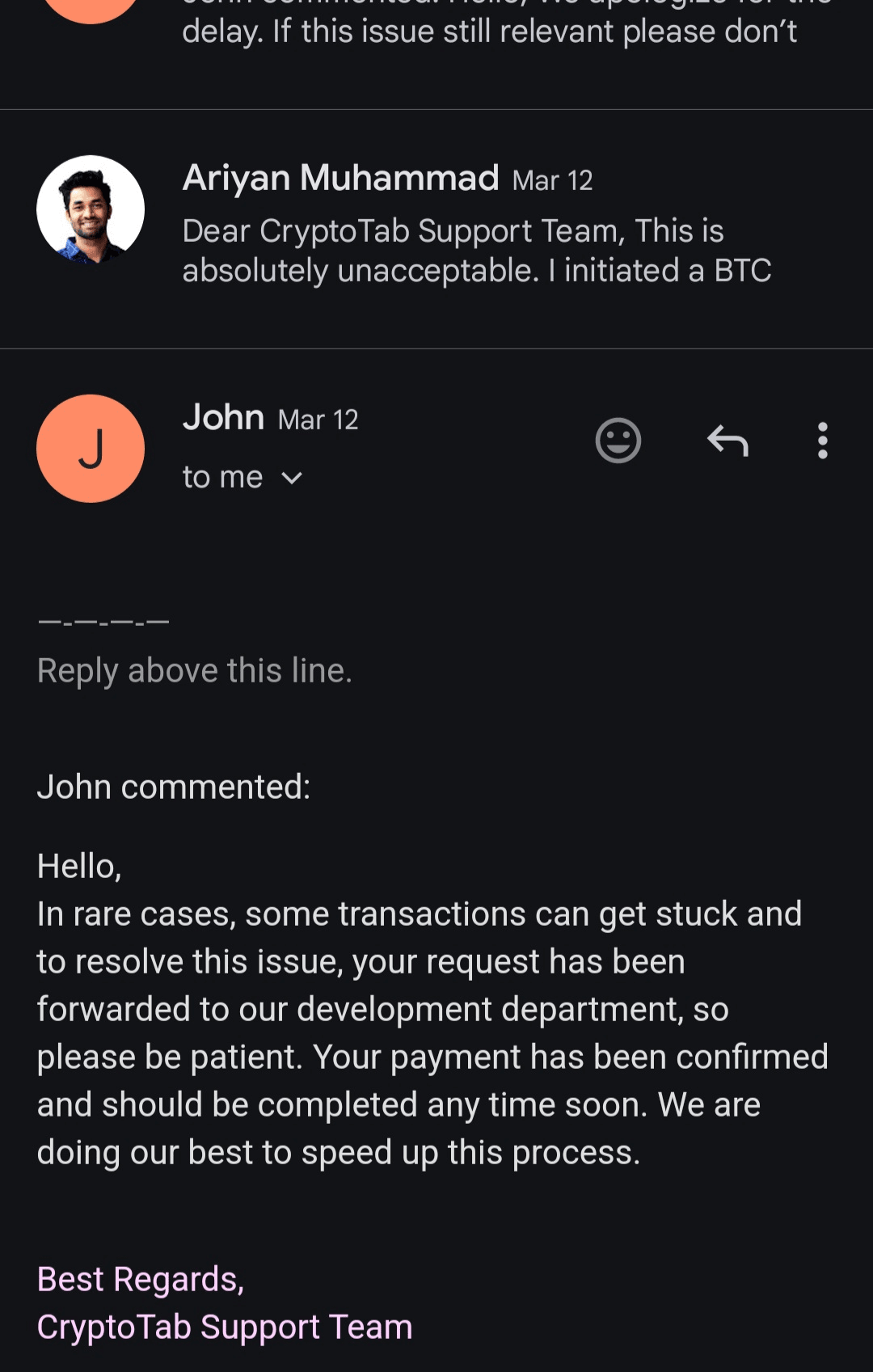Open the collapsed email about the delay
This screenshot has width=873, height=1372.
[489, 32]
